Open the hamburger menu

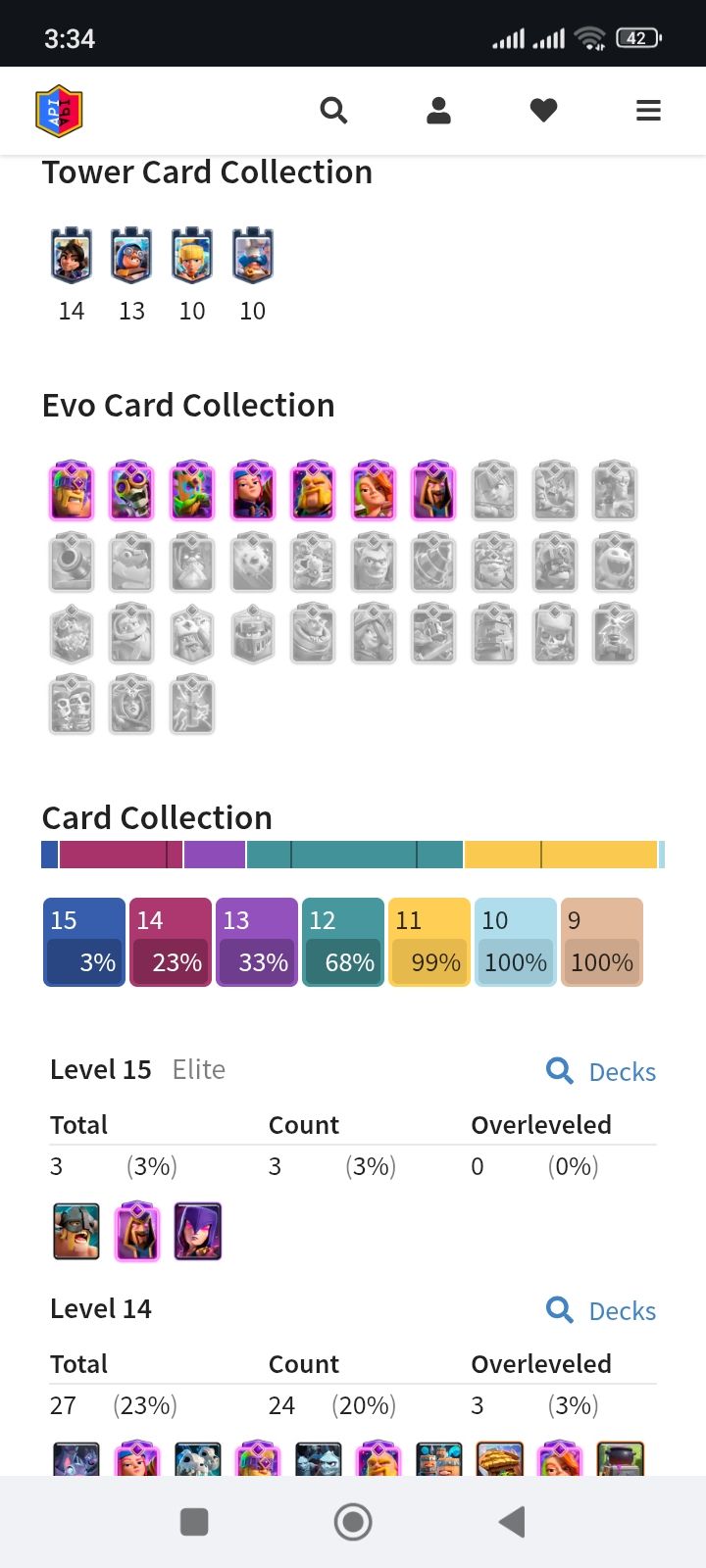(x=648, y=111)
